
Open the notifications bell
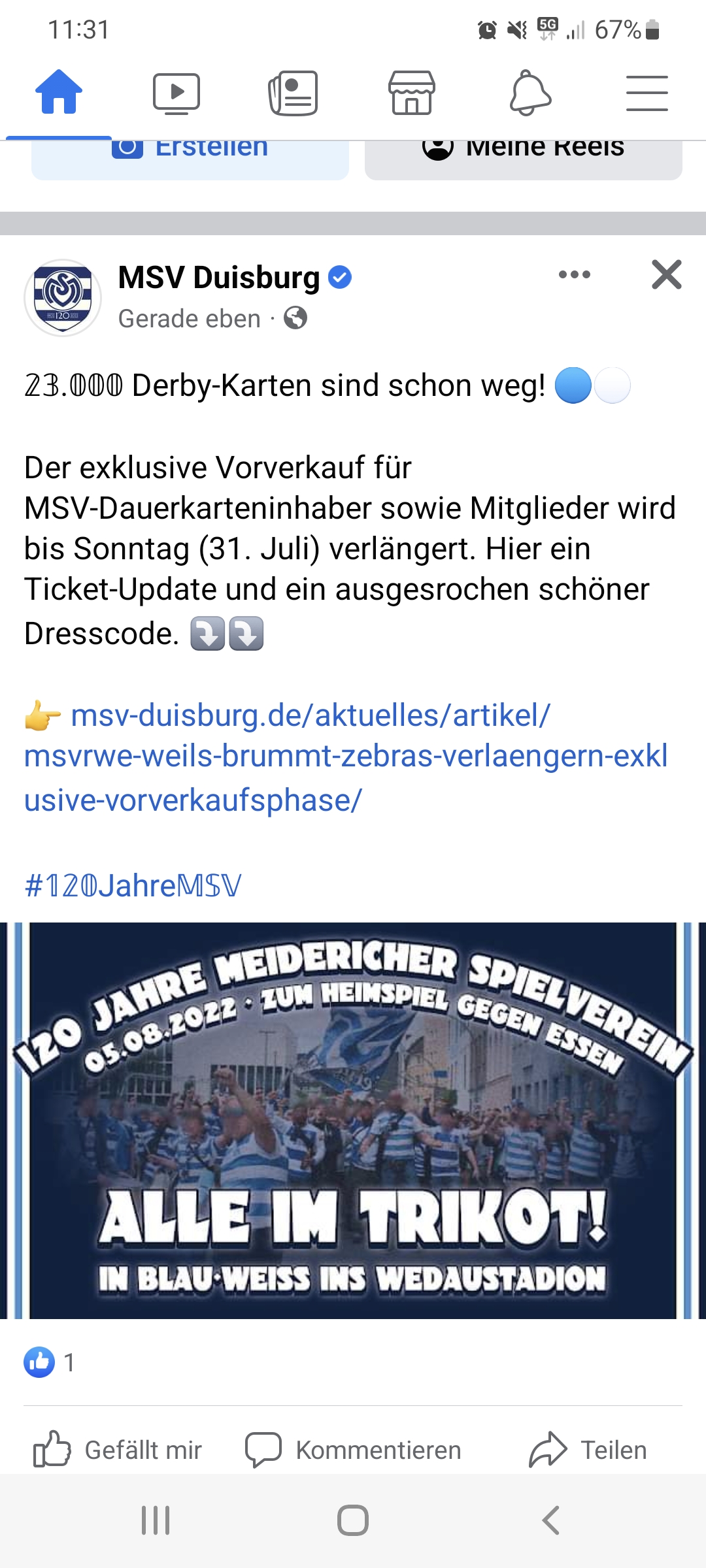point(530,93)
